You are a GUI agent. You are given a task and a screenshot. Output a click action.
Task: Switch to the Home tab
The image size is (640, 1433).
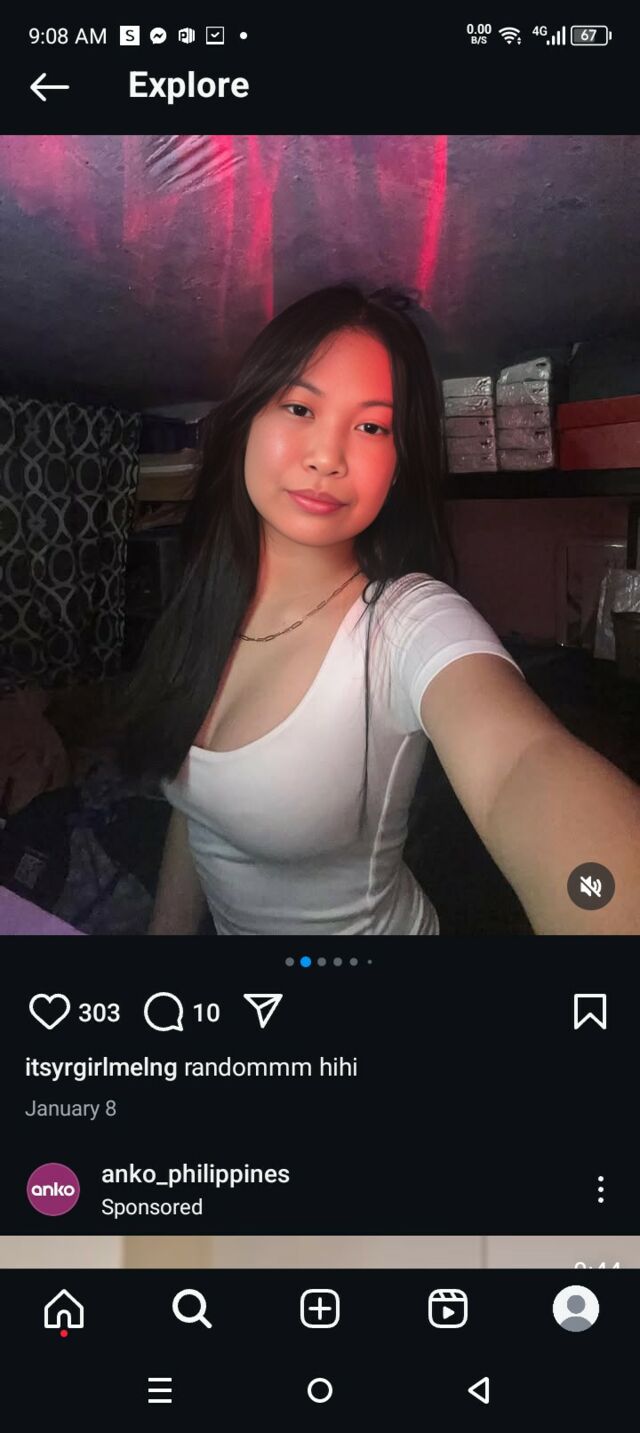(x=64, y=1308)
